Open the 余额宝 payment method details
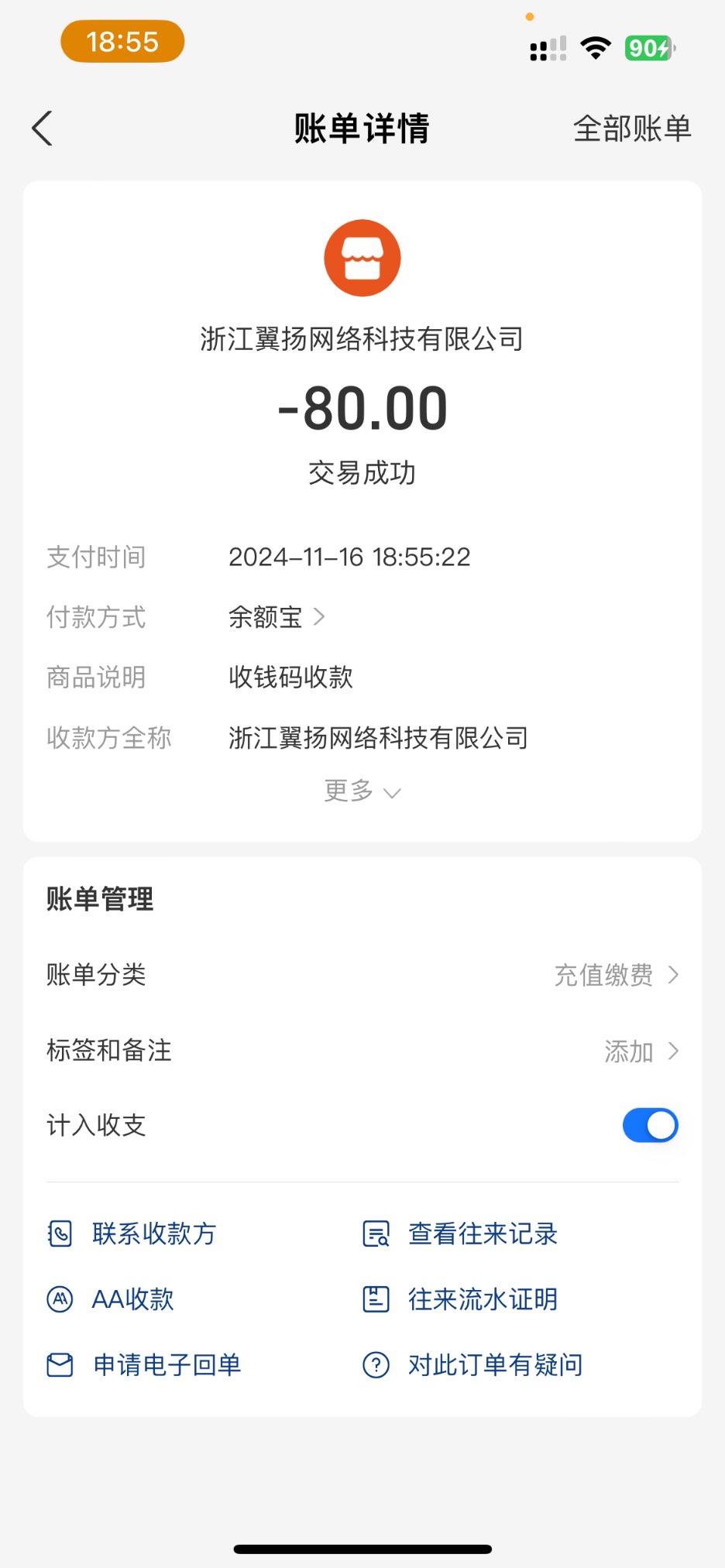This screenshot has height=1568, width=725. click(x=276, y=617)
